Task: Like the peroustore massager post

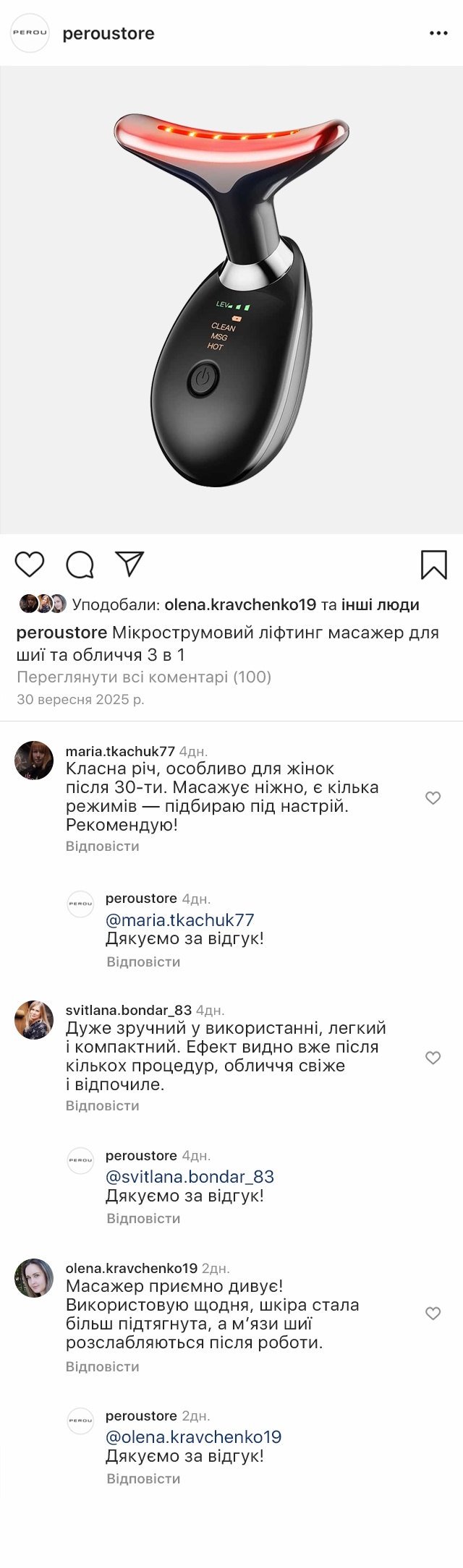Action: tap(30, 564)
